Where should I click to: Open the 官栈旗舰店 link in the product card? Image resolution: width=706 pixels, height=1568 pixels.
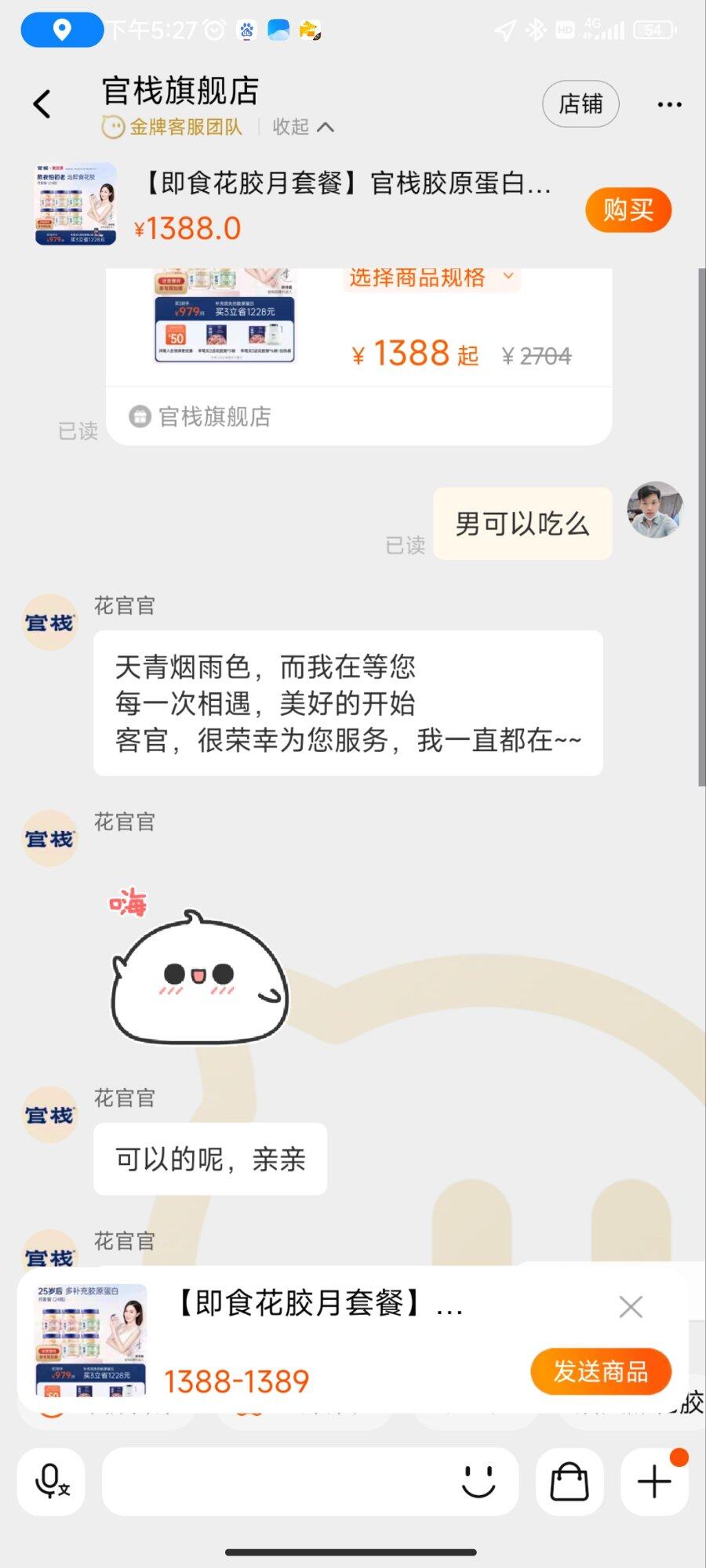click(x=213, y=416)
